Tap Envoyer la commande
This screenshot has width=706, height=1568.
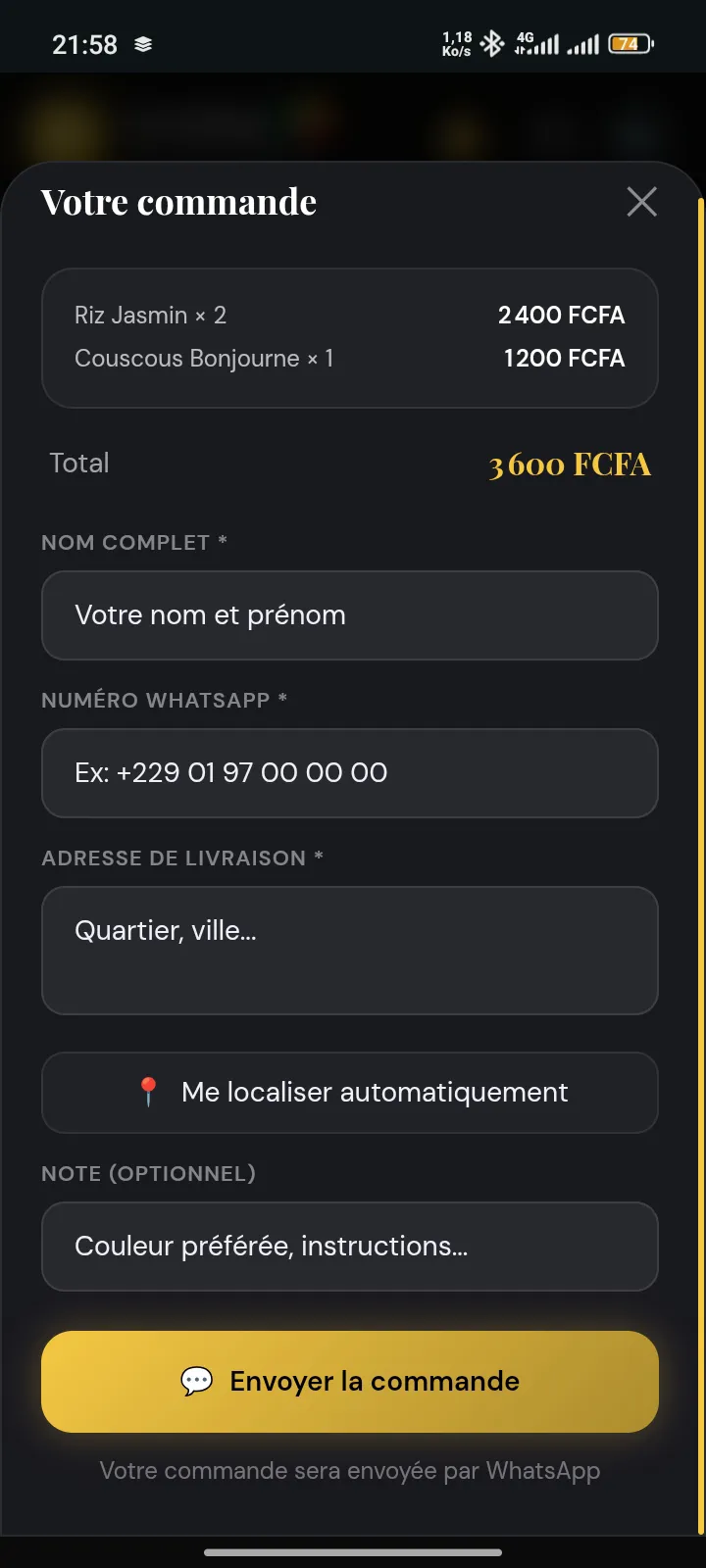coord(349,1381)
